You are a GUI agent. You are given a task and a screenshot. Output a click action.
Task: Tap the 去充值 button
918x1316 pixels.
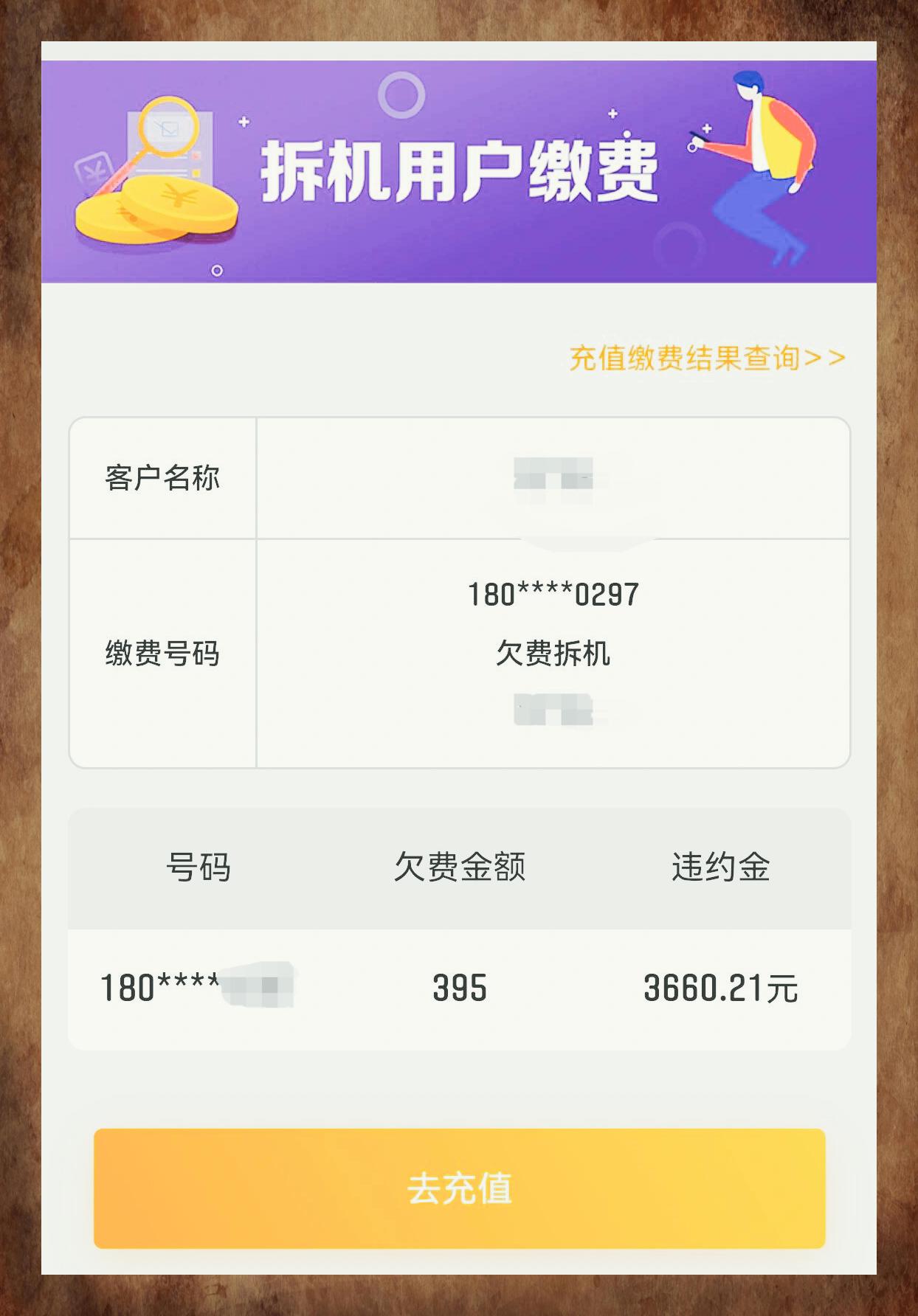tap(459, 1188)
